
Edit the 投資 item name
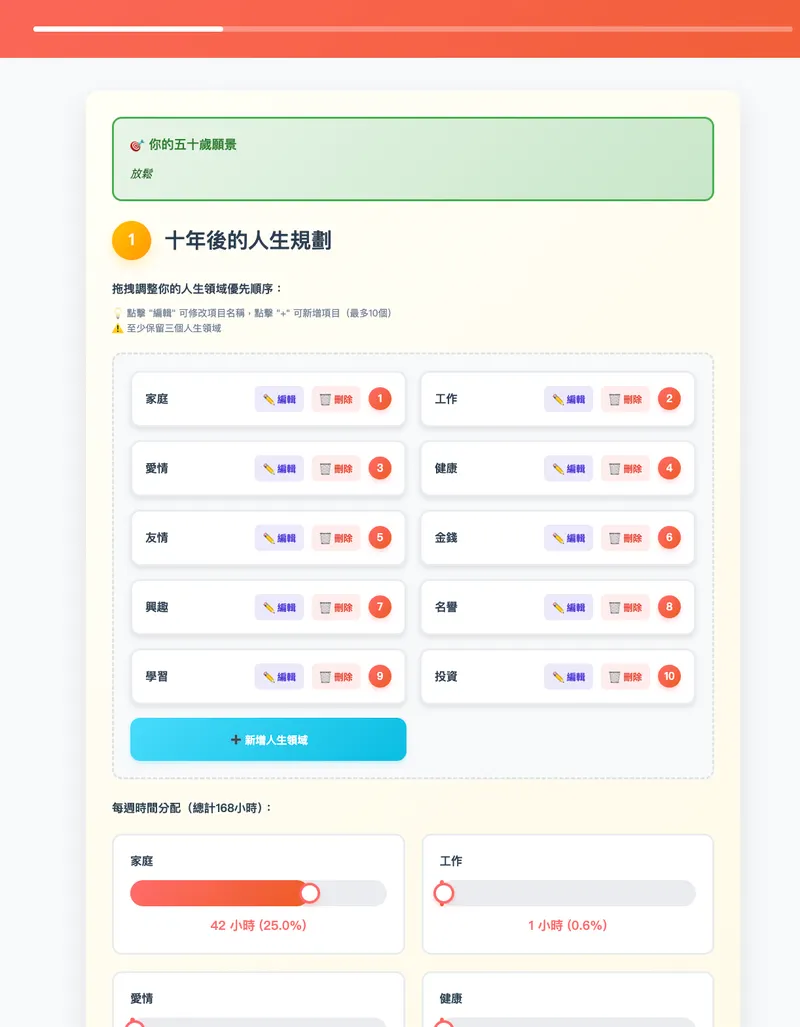[x=568, y=677]
